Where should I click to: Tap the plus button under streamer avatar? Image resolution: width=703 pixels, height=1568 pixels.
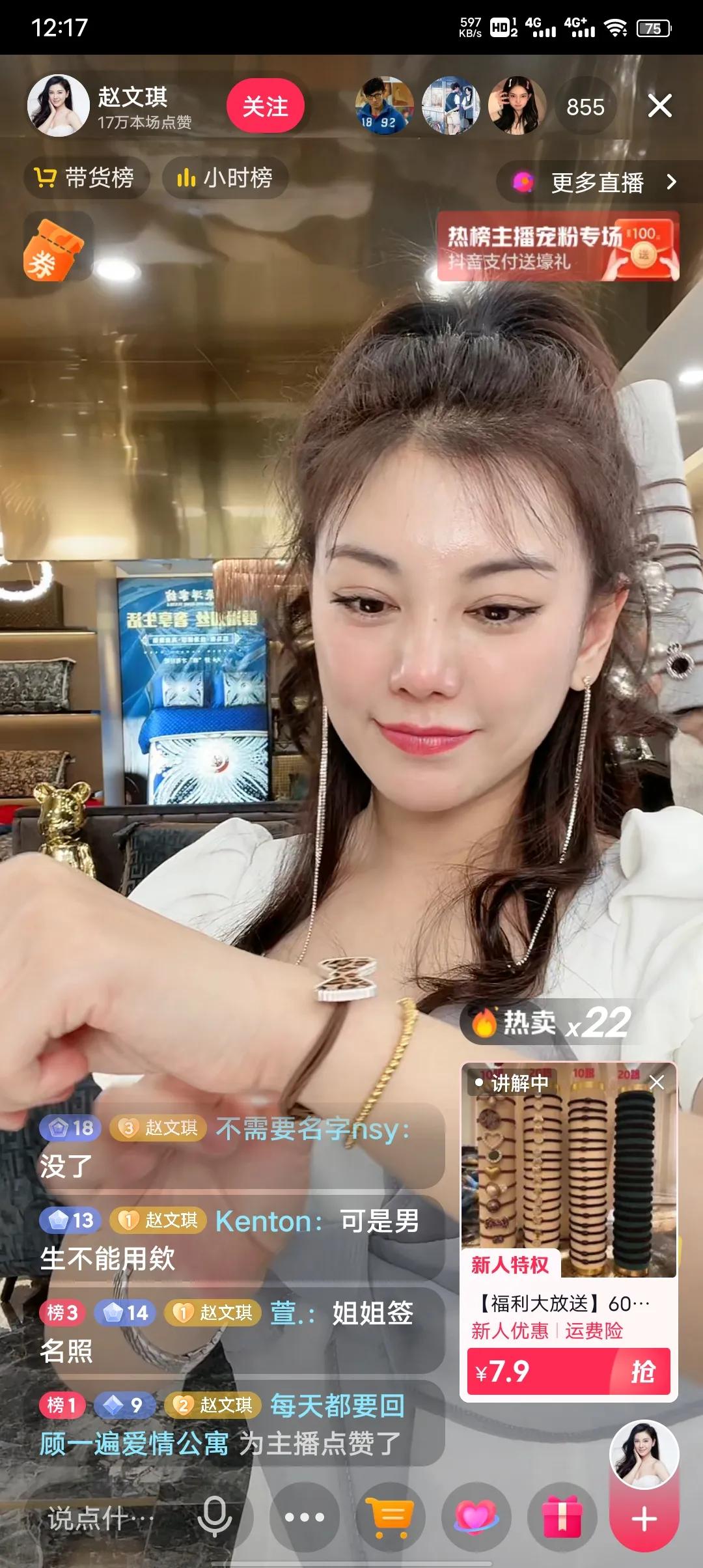click(x=644, y=1519)
